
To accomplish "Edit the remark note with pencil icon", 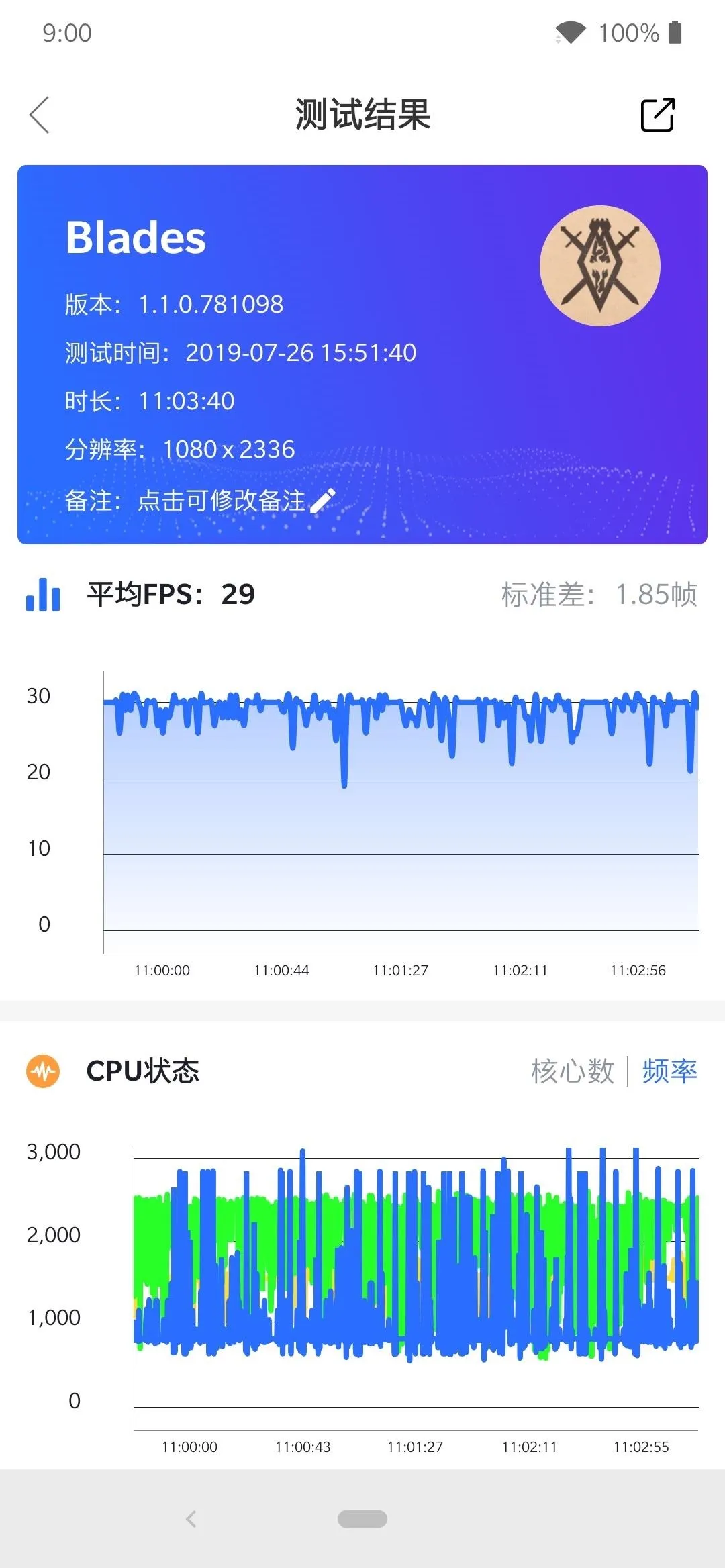I will click(323, 501).
